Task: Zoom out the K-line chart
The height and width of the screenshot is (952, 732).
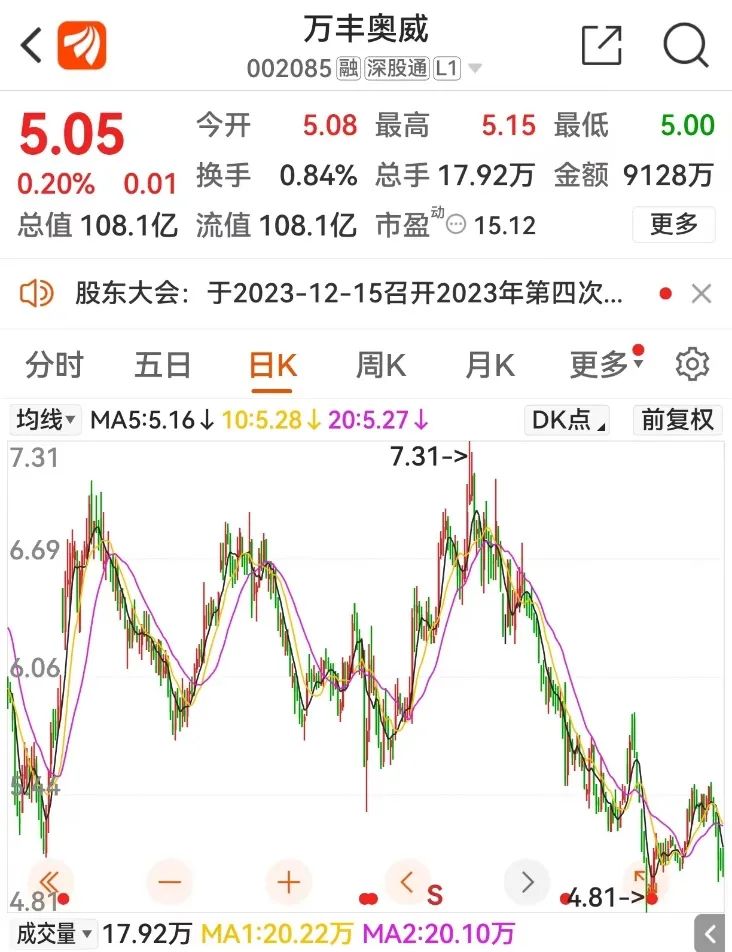Action: 169,882
